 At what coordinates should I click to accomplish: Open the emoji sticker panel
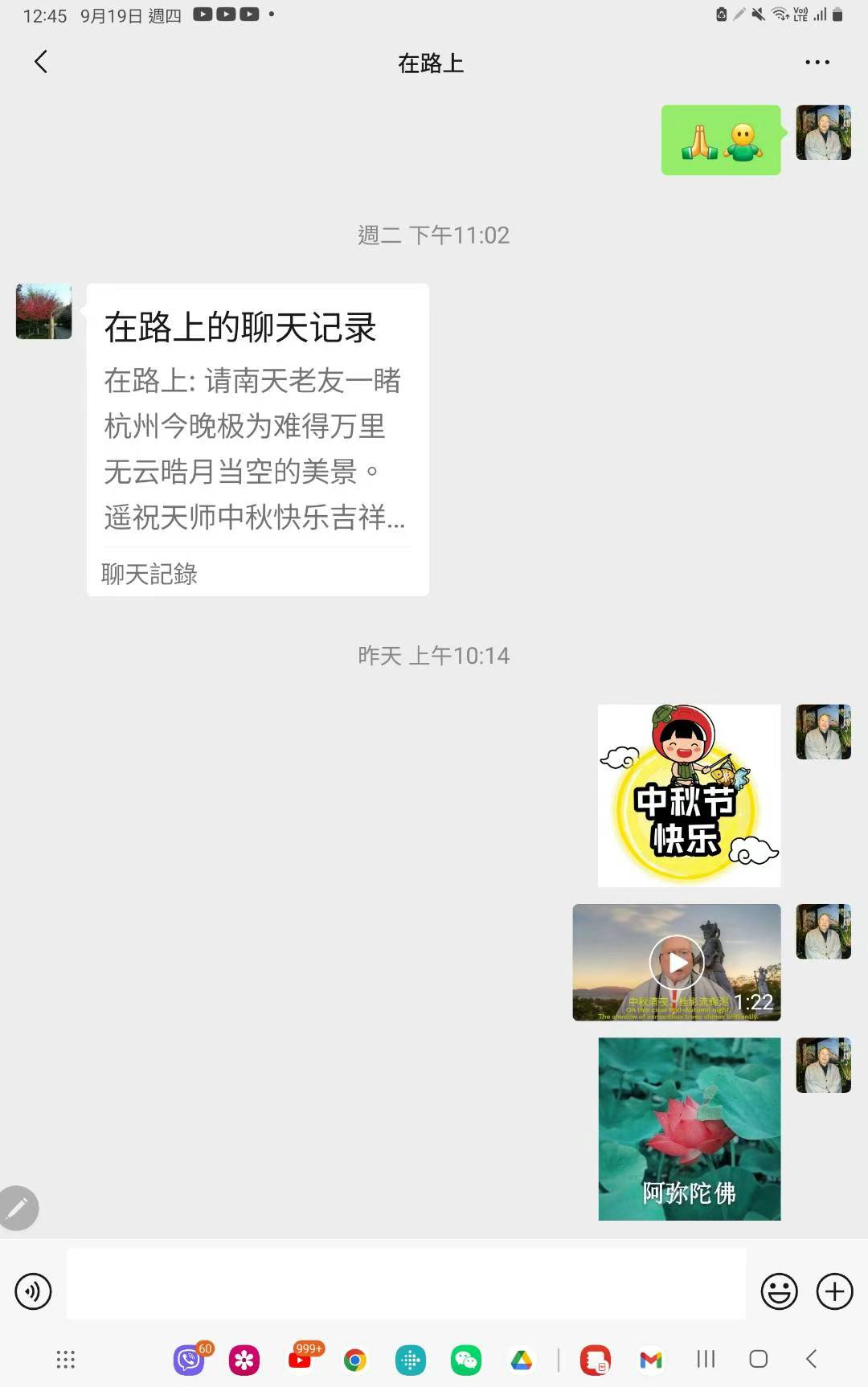coord(779,1291)
